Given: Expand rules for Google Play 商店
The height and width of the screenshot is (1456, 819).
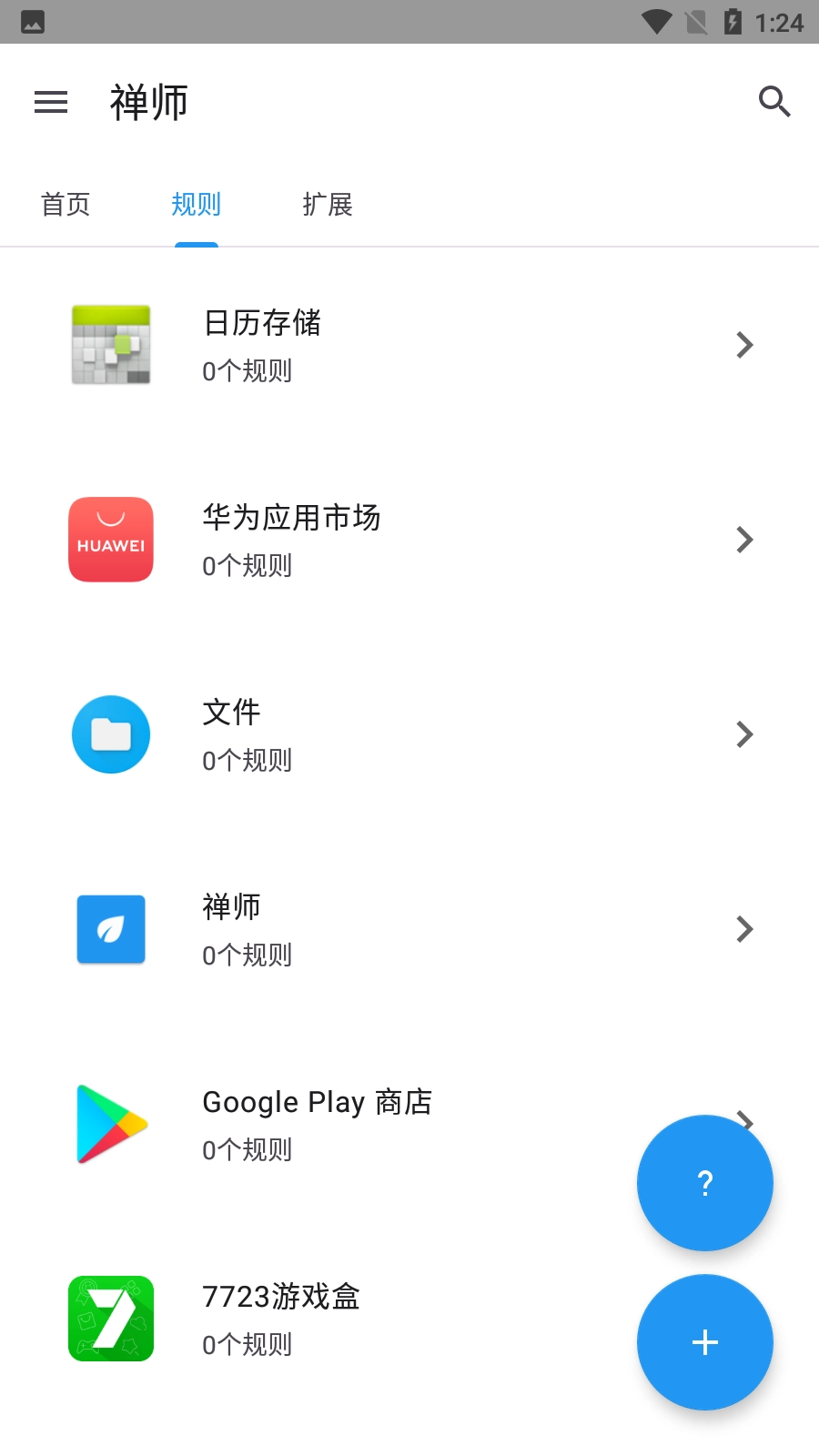Looking at the screenshot, I should (x=745, y=1124).
